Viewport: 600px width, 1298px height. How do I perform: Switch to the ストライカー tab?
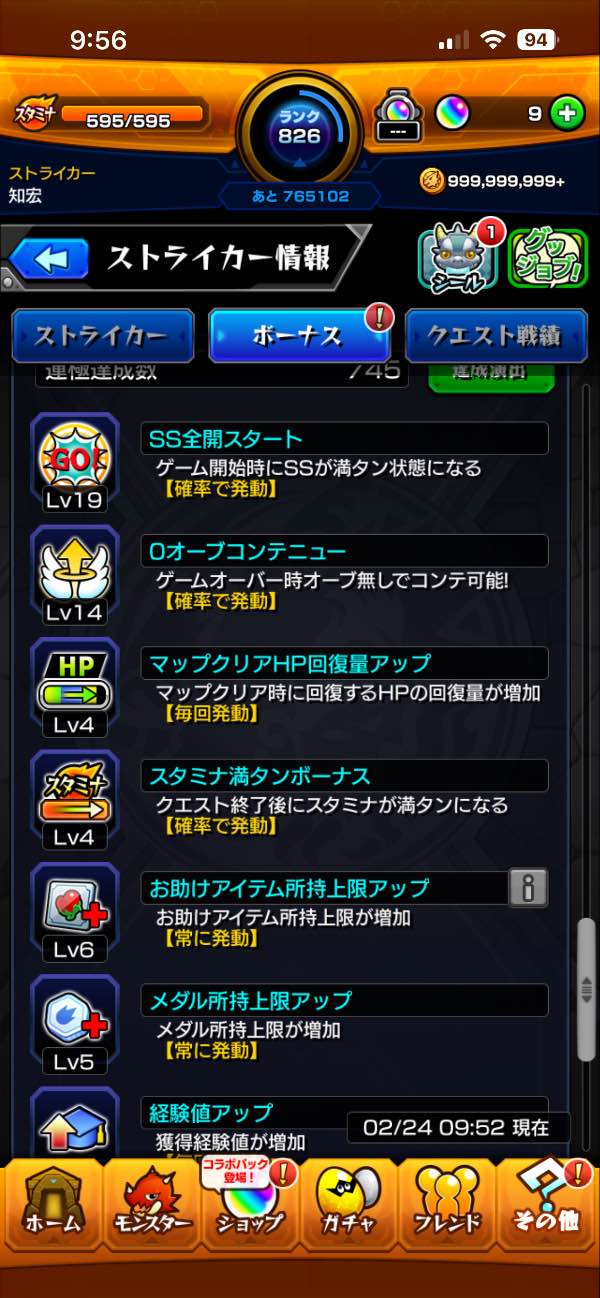(x=103, y=336)
